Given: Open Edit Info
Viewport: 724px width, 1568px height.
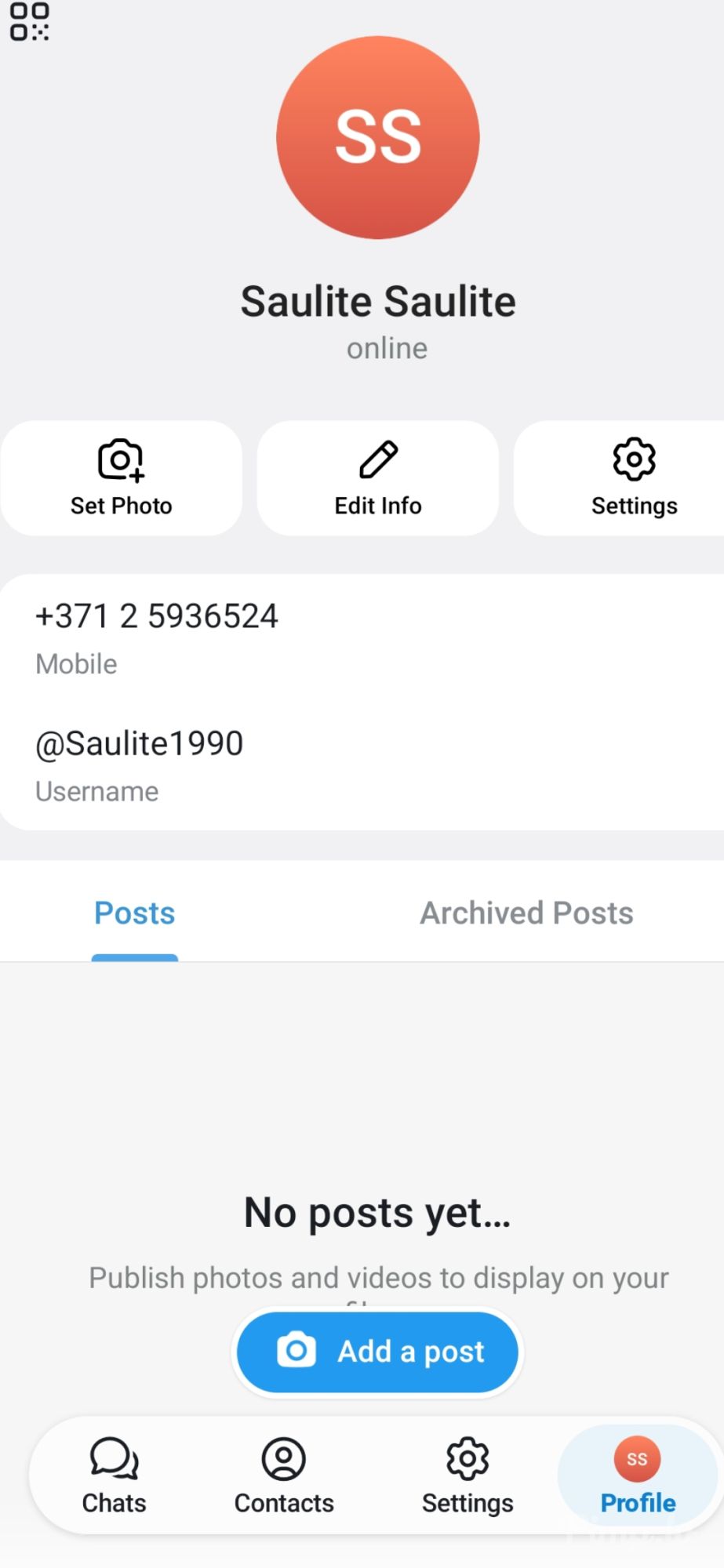Looking at the screenshot, I should click(x=377, y=478).
